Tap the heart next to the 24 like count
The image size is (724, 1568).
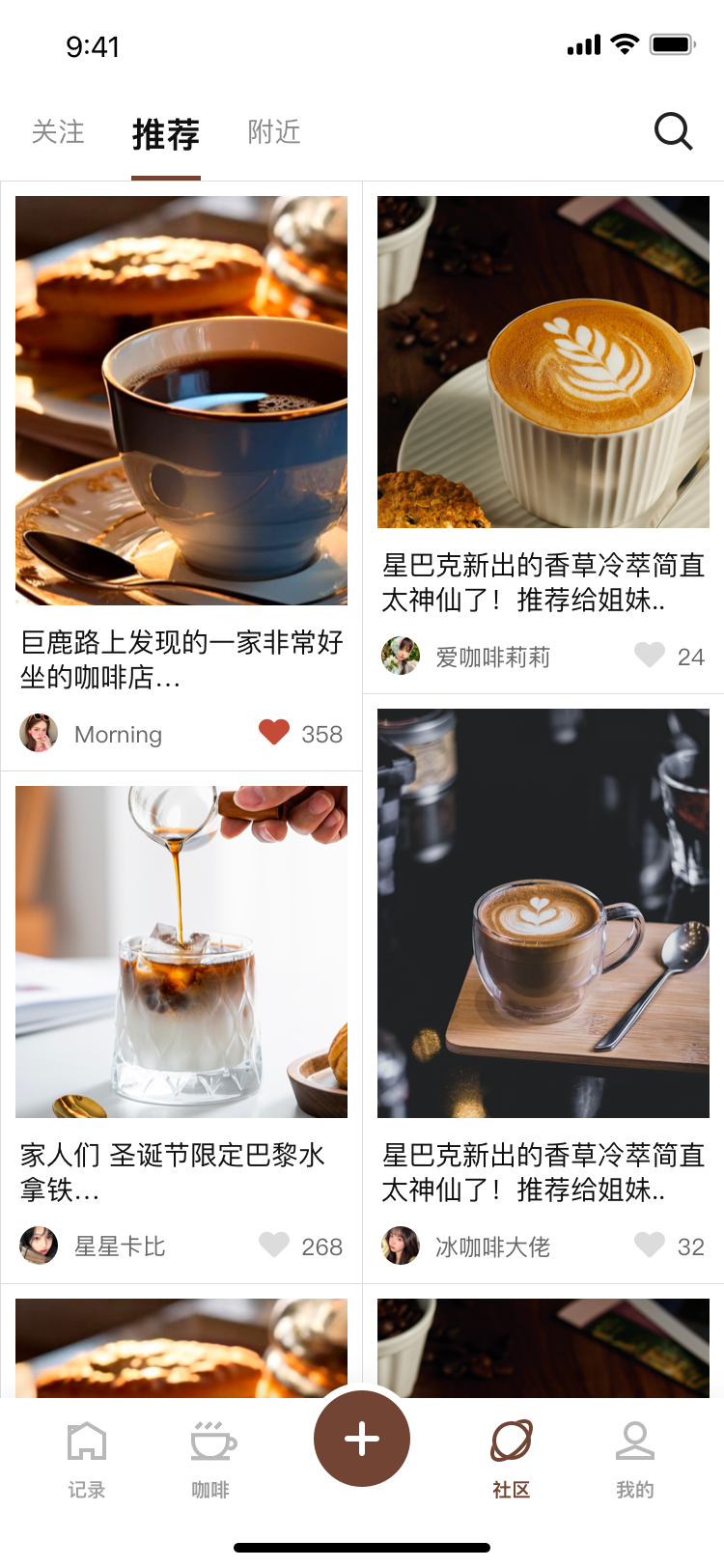pyautogui.click(x=649, y=656)
